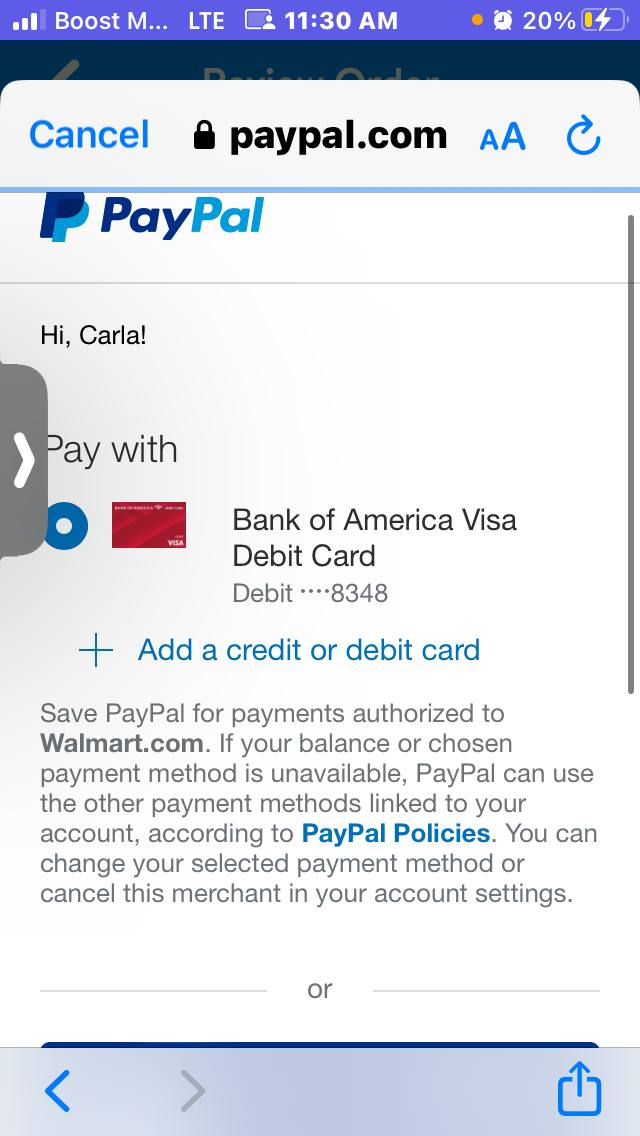Open the AA text size options
The height and width of the screenshot is (1136, 640).
point(502,137)
